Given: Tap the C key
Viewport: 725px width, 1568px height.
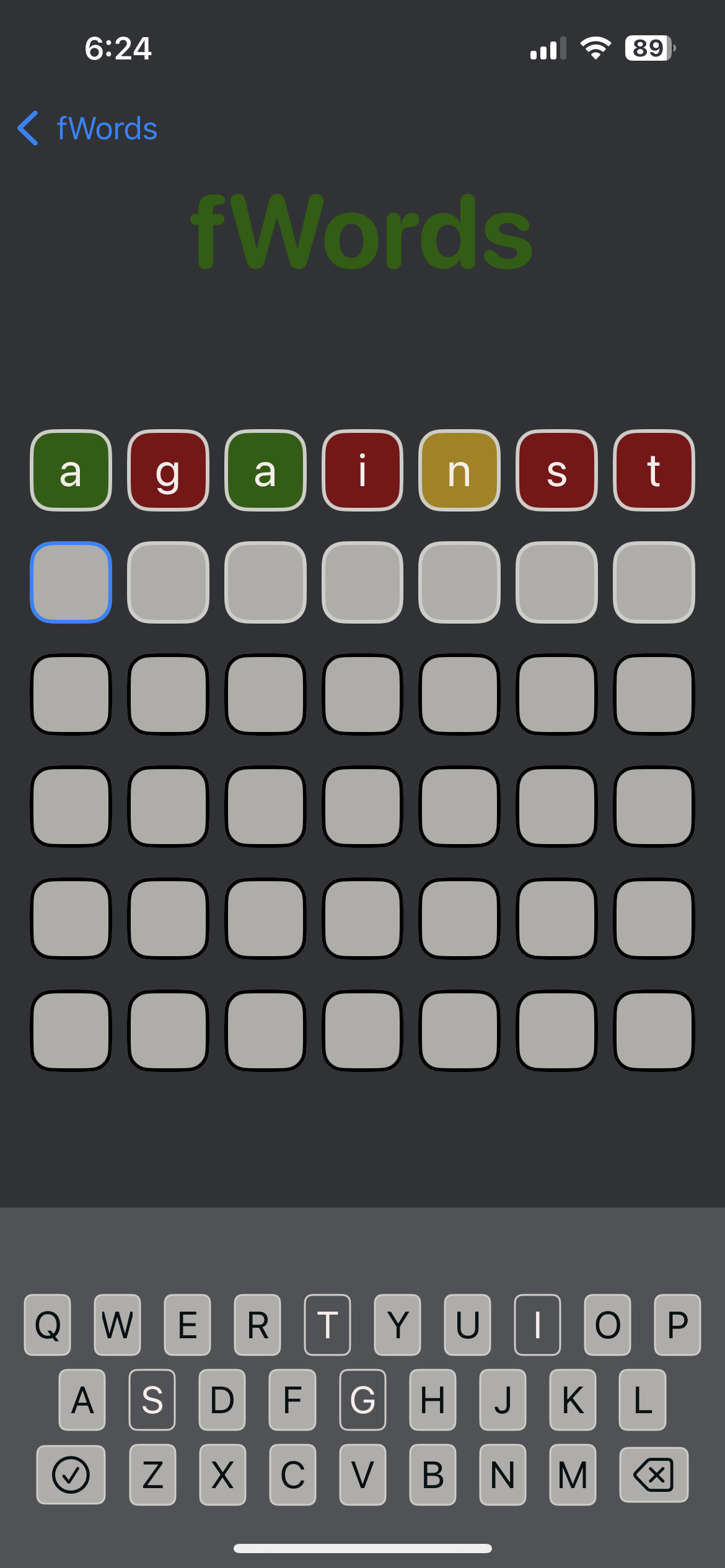Looking at the screenshot, I should [292, 1474].
